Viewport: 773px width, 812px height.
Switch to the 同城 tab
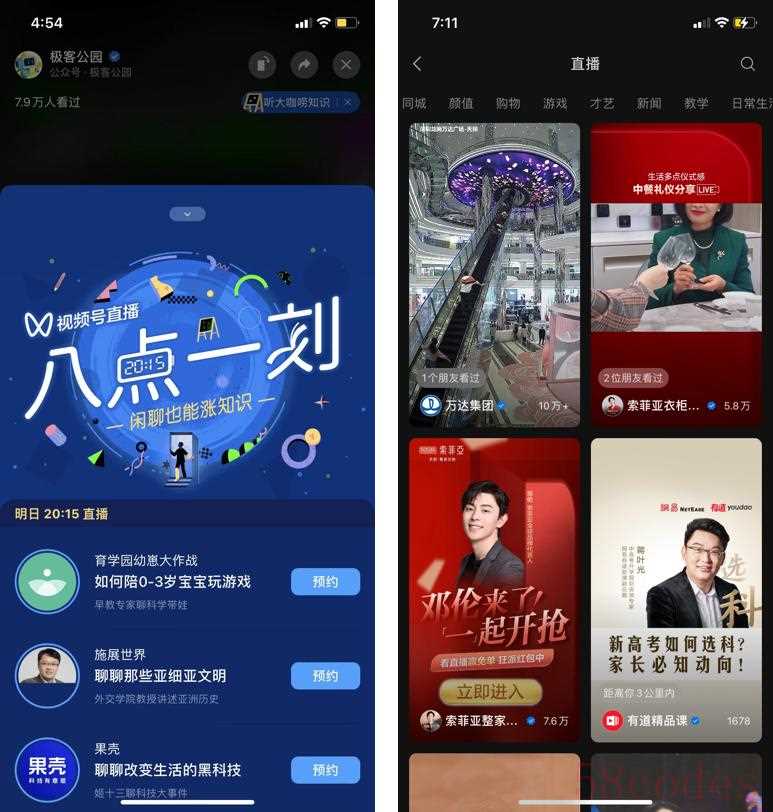coord(414,103)
